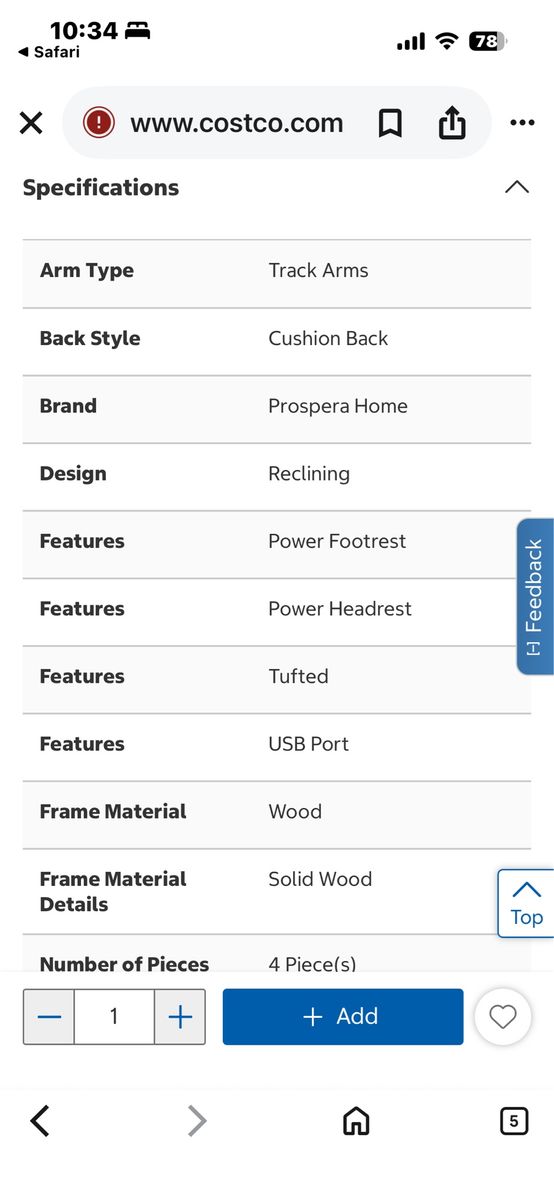Add the item to cart

click(x=343, y=1017)
